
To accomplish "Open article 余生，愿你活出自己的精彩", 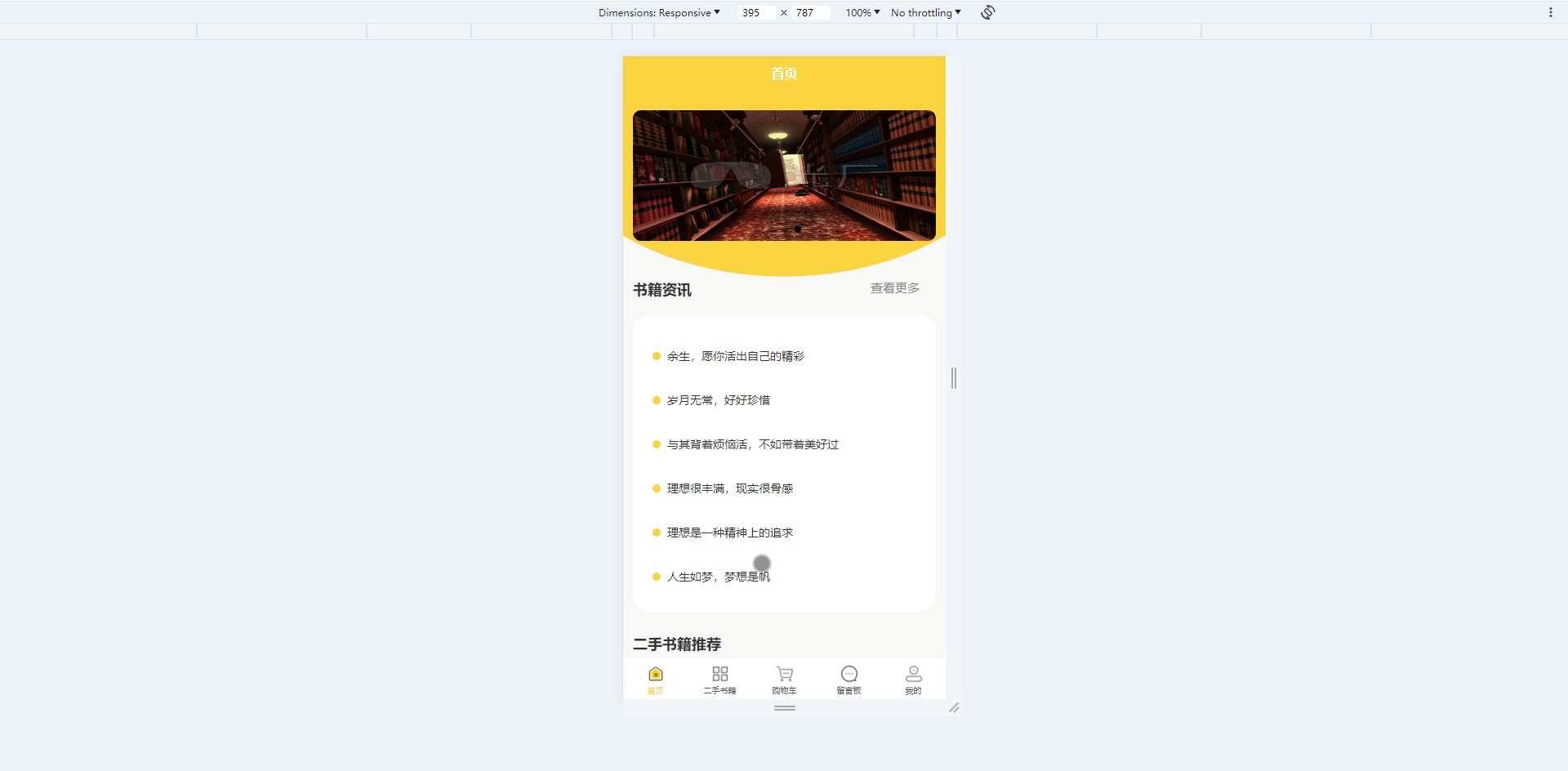I will (x=735, y=356).
